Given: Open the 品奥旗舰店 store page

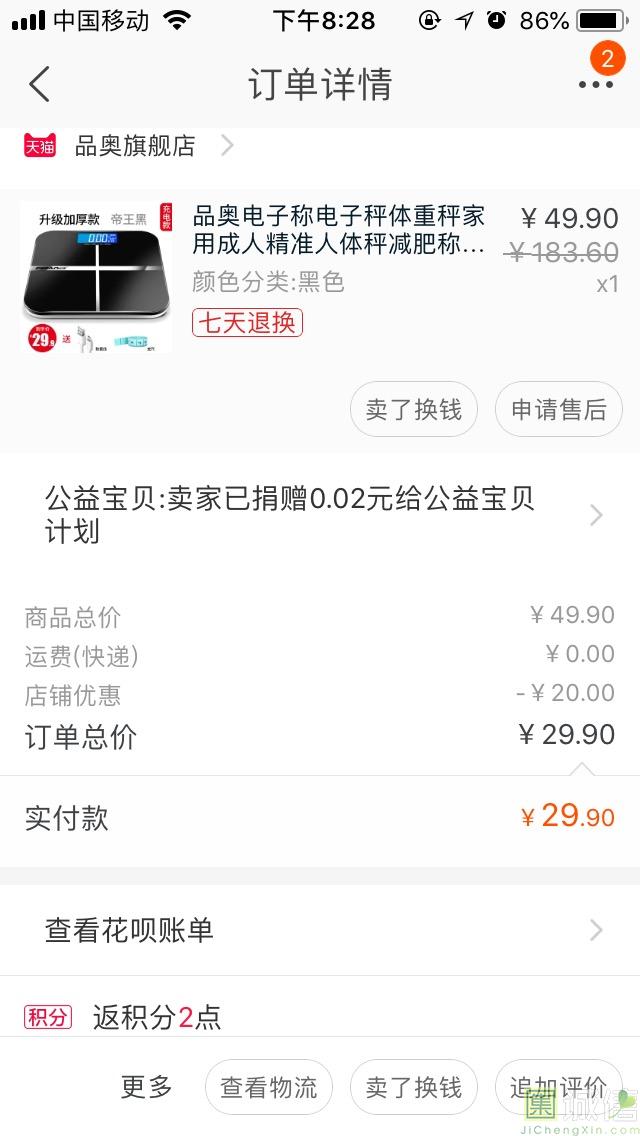Looking at the screenshot, I should click(135, 146).
